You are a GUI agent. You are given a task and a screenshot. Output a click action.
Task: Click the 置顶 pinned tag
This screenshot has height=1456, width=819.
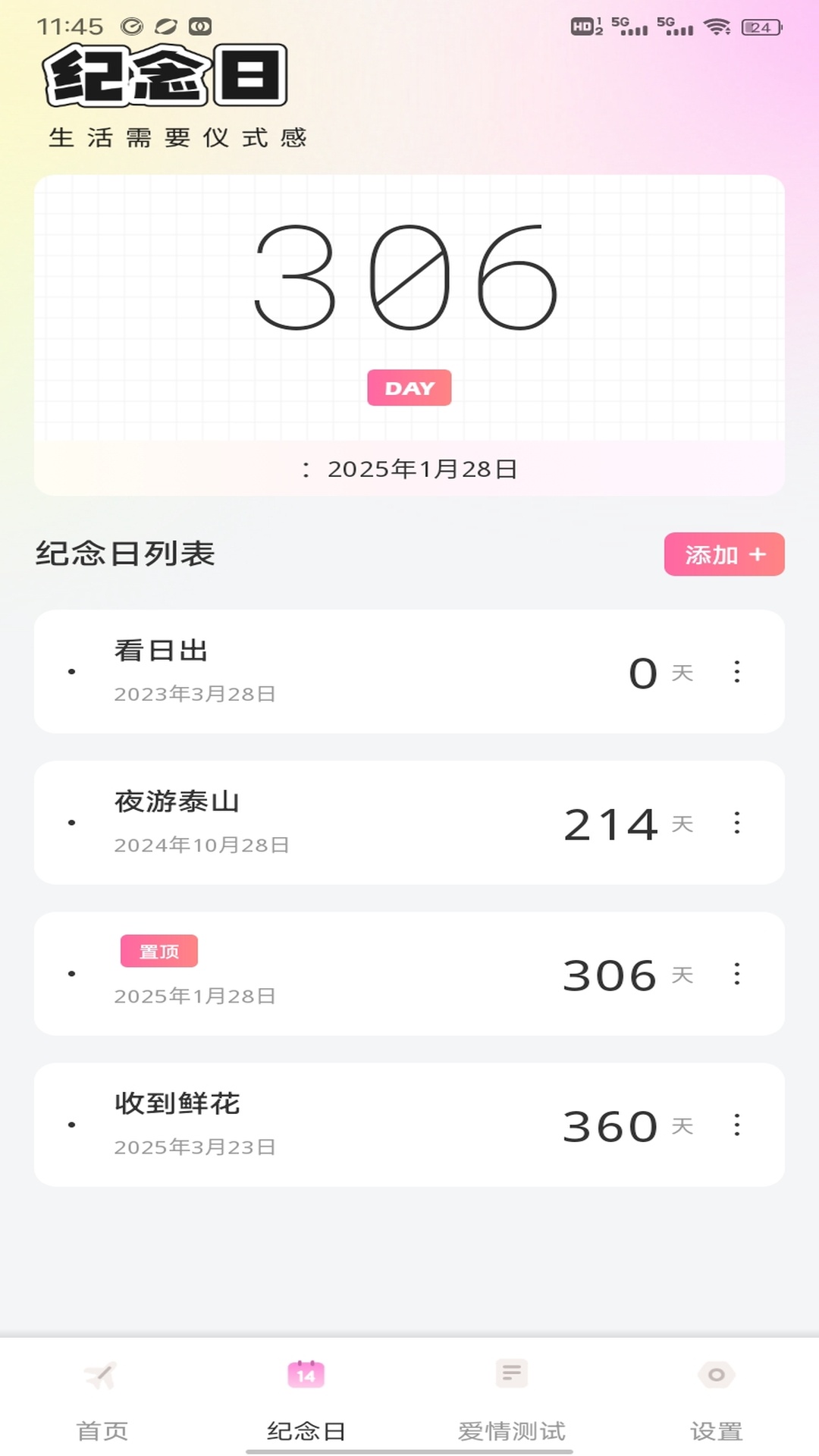160,951
